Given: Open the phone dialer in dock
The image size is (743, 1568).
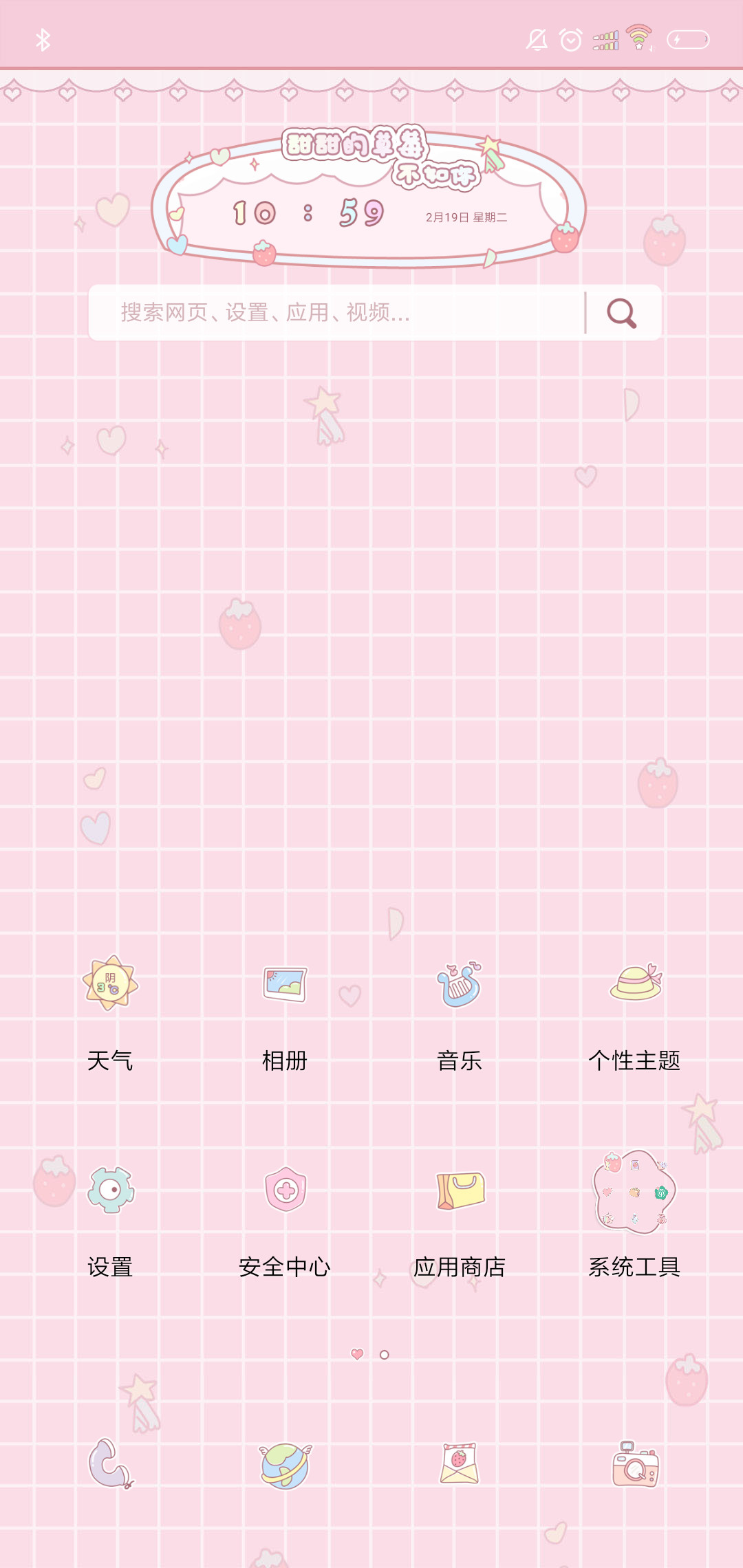Looking at the screenshot, I should [x=110, y=1463].
